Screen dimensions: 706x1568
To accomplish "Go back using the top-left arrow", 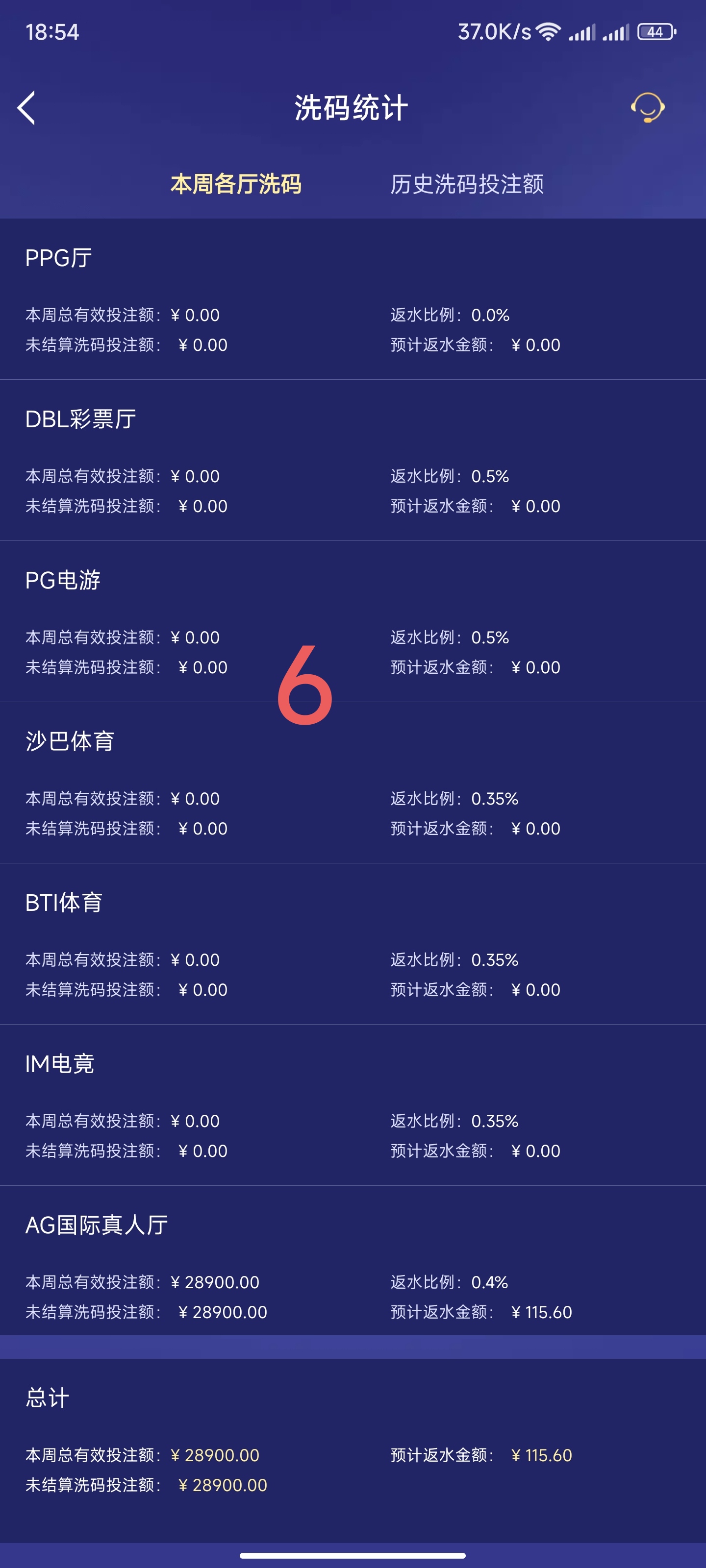I will pos(26,108).
